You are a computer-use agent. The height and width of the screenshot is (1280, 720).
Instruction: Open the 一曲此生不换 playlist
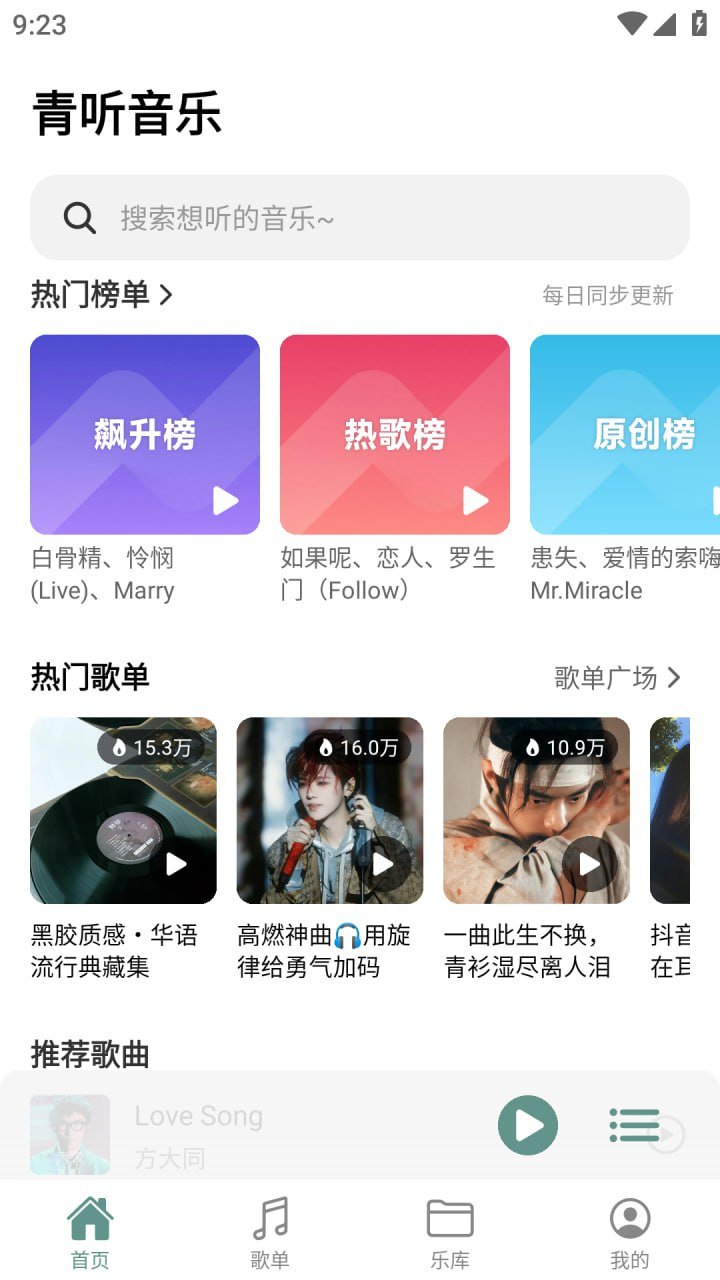536,810
